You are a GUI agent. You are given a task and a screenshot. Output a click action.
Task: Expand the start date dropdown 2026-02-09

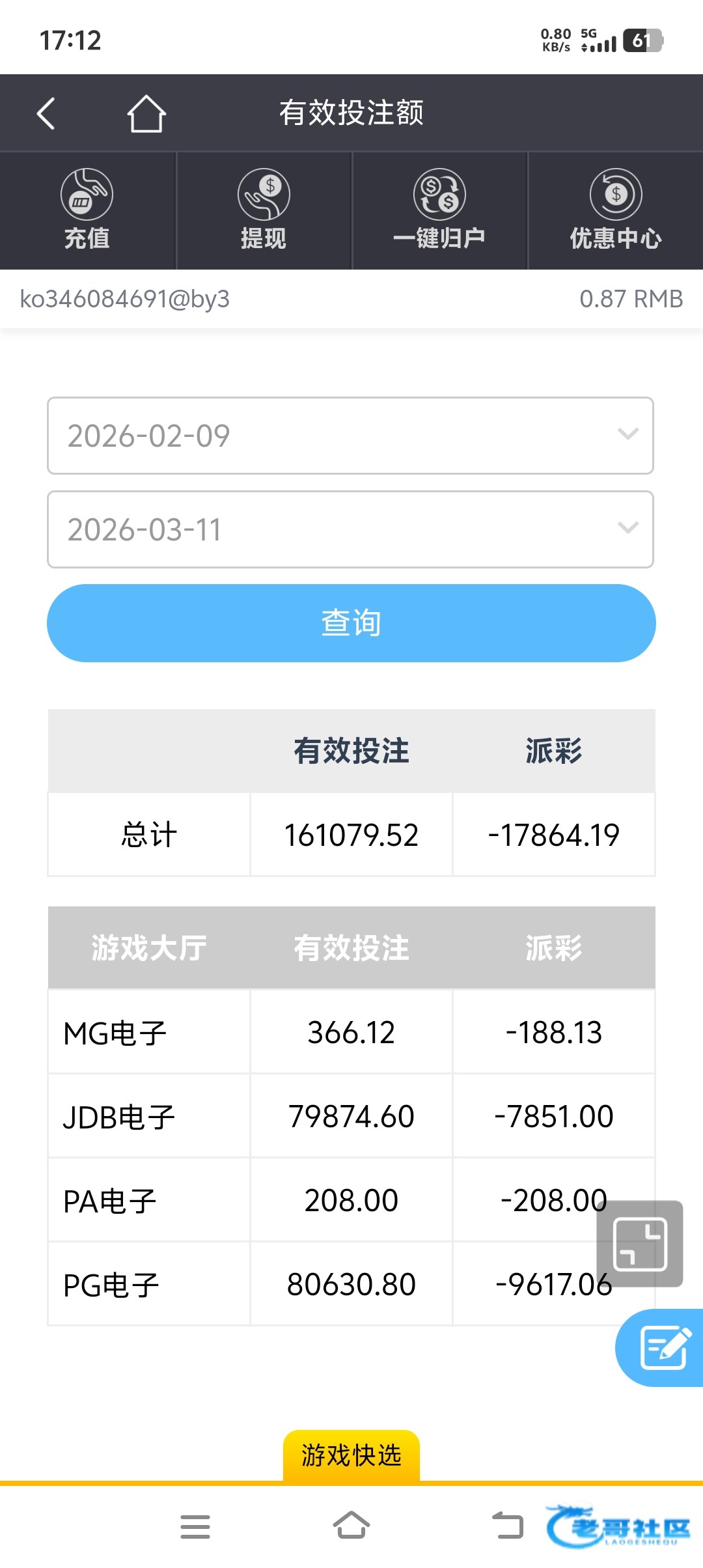pos(350,436)
